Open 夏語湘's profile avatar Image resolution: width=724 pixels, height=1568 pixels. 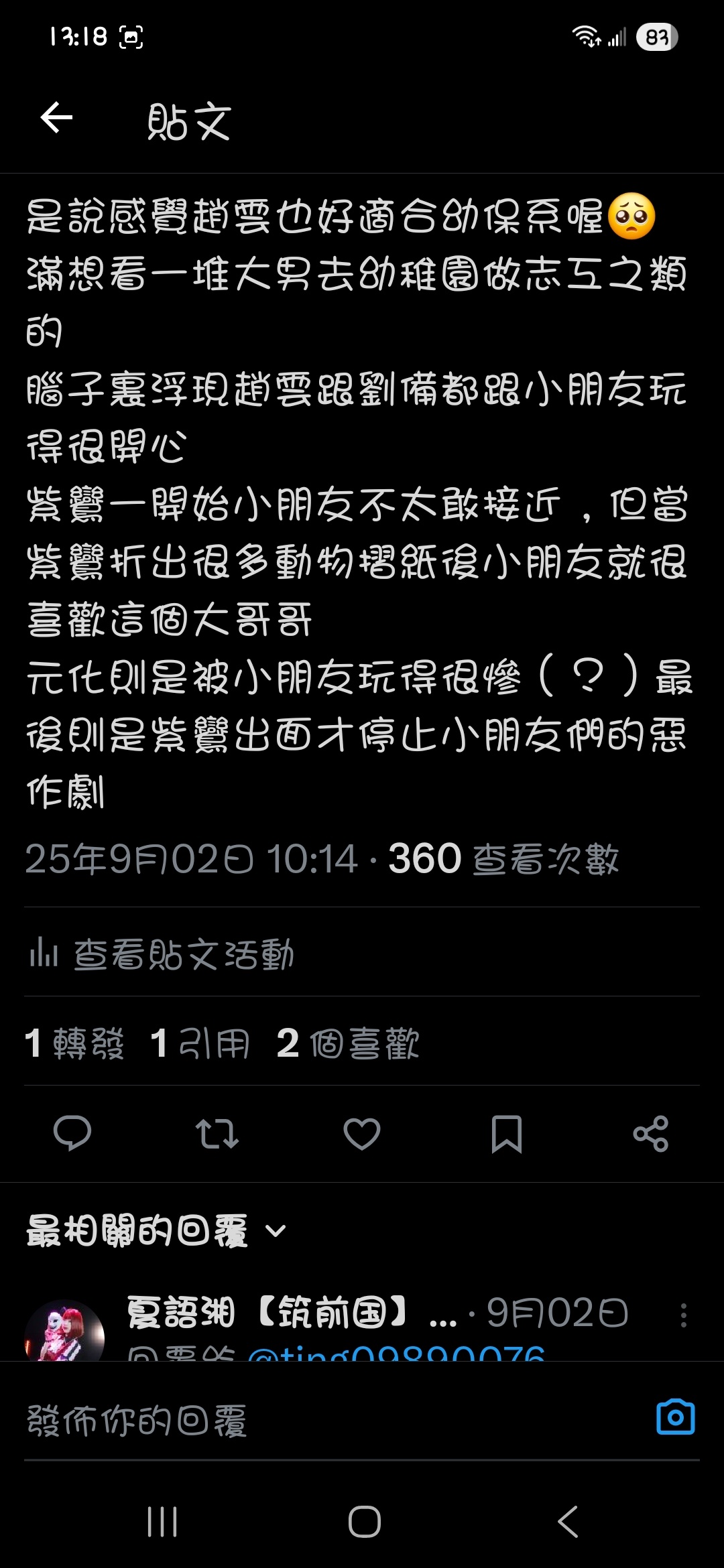click(64, 1335)
